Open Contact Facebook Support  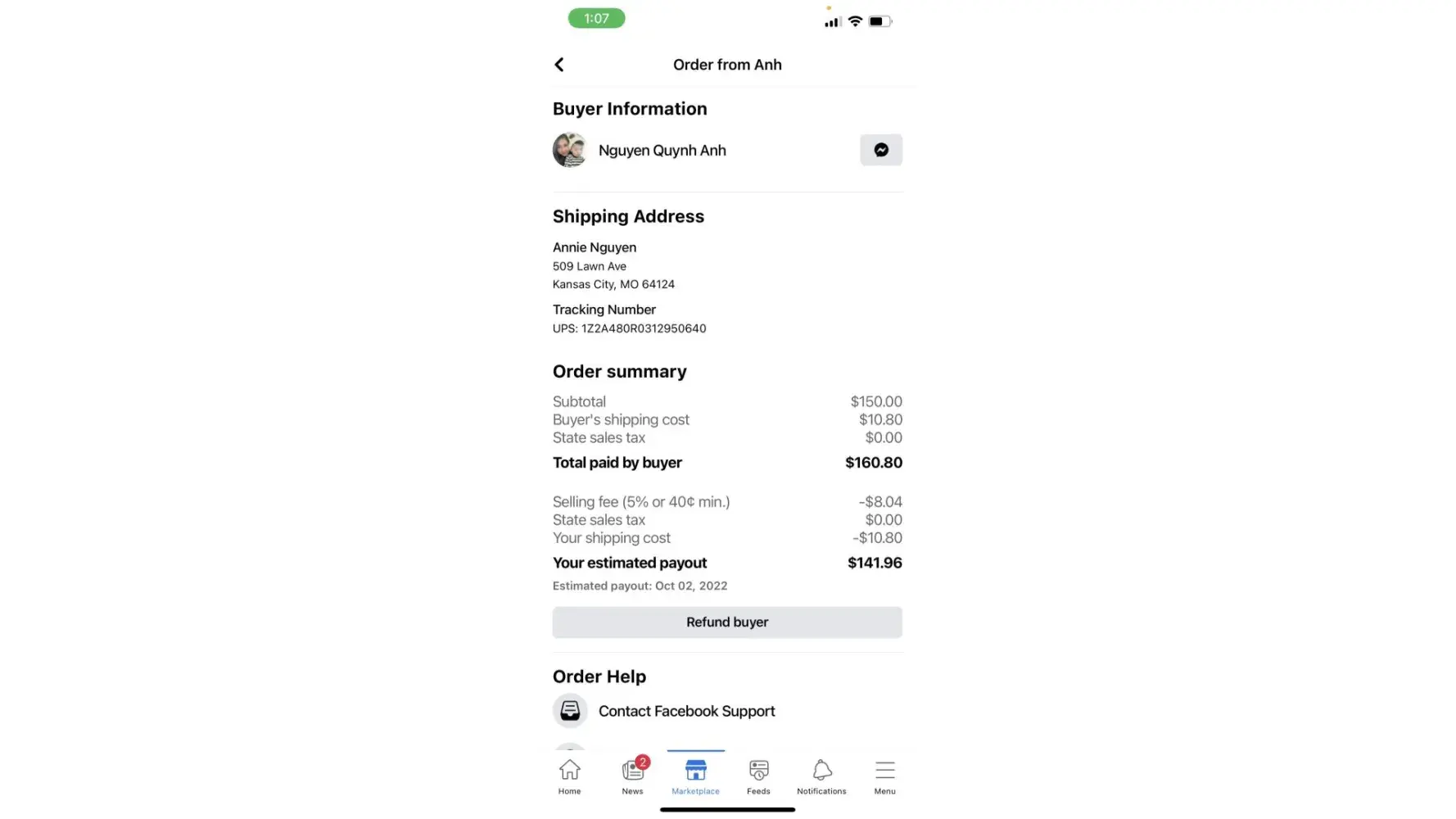(685, 712)
